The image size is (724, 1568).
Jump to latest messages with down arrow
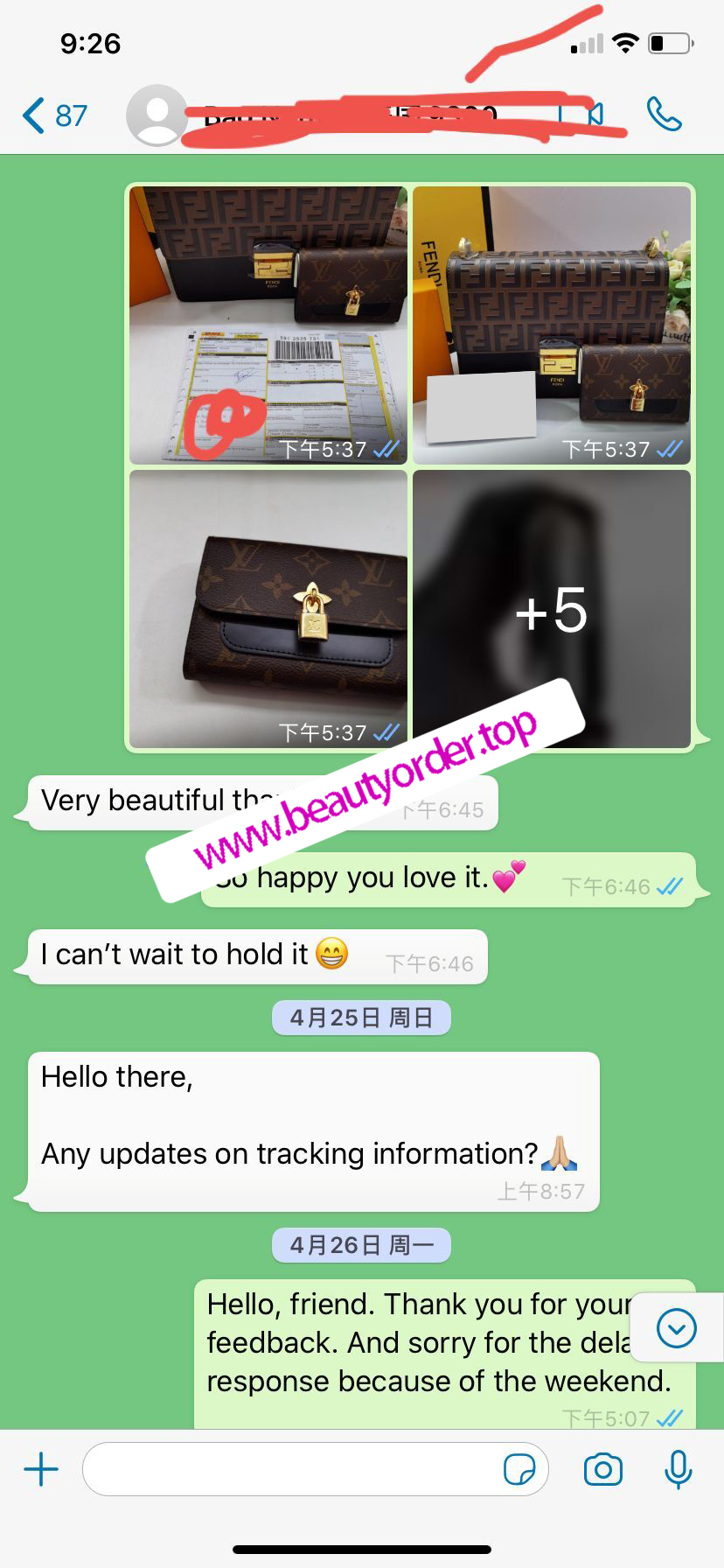(x=676, y=1328)
